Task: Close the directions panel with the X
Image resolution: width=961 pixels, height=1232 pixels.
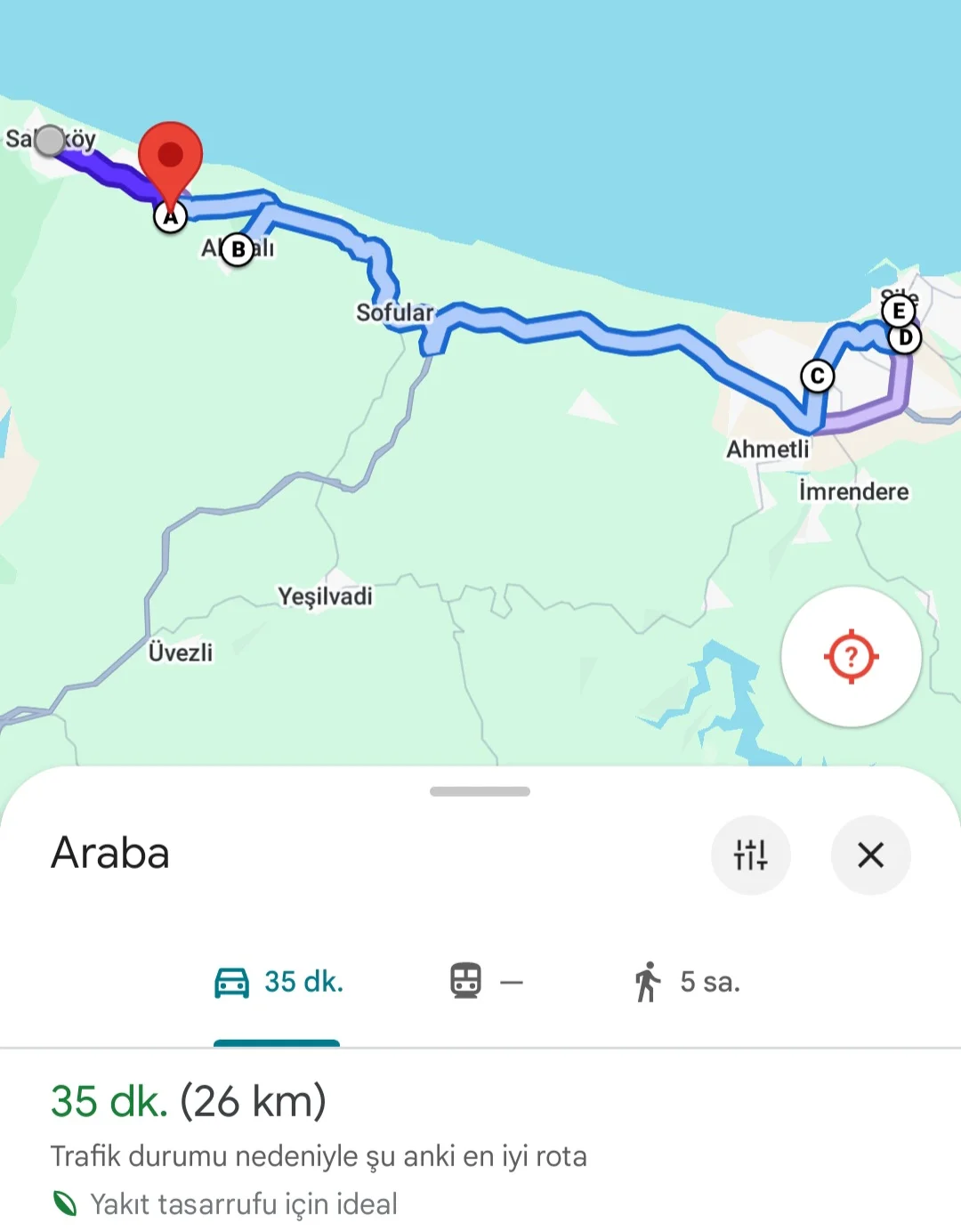Action: 870,855
